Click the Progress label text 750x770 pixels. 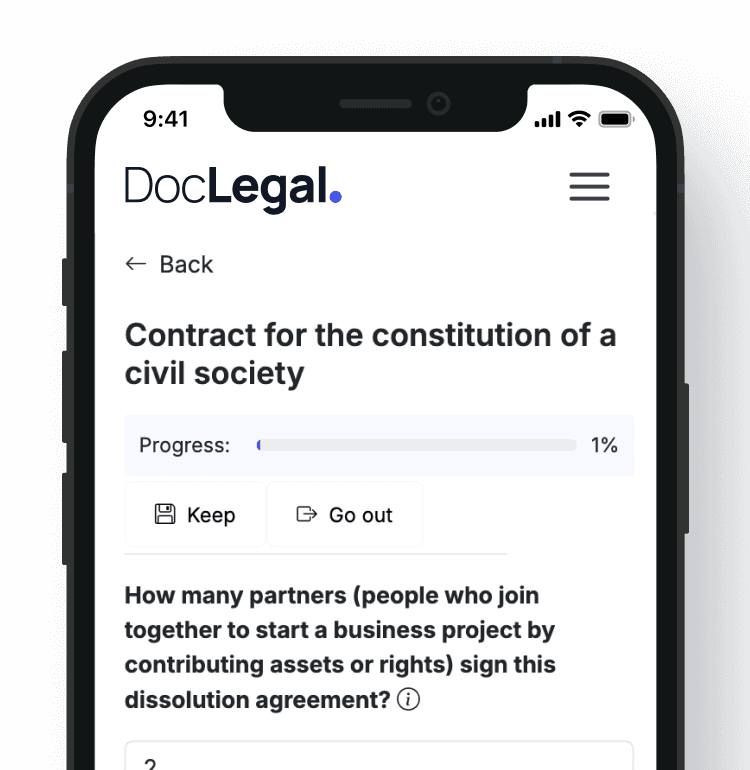coord(184,445)
